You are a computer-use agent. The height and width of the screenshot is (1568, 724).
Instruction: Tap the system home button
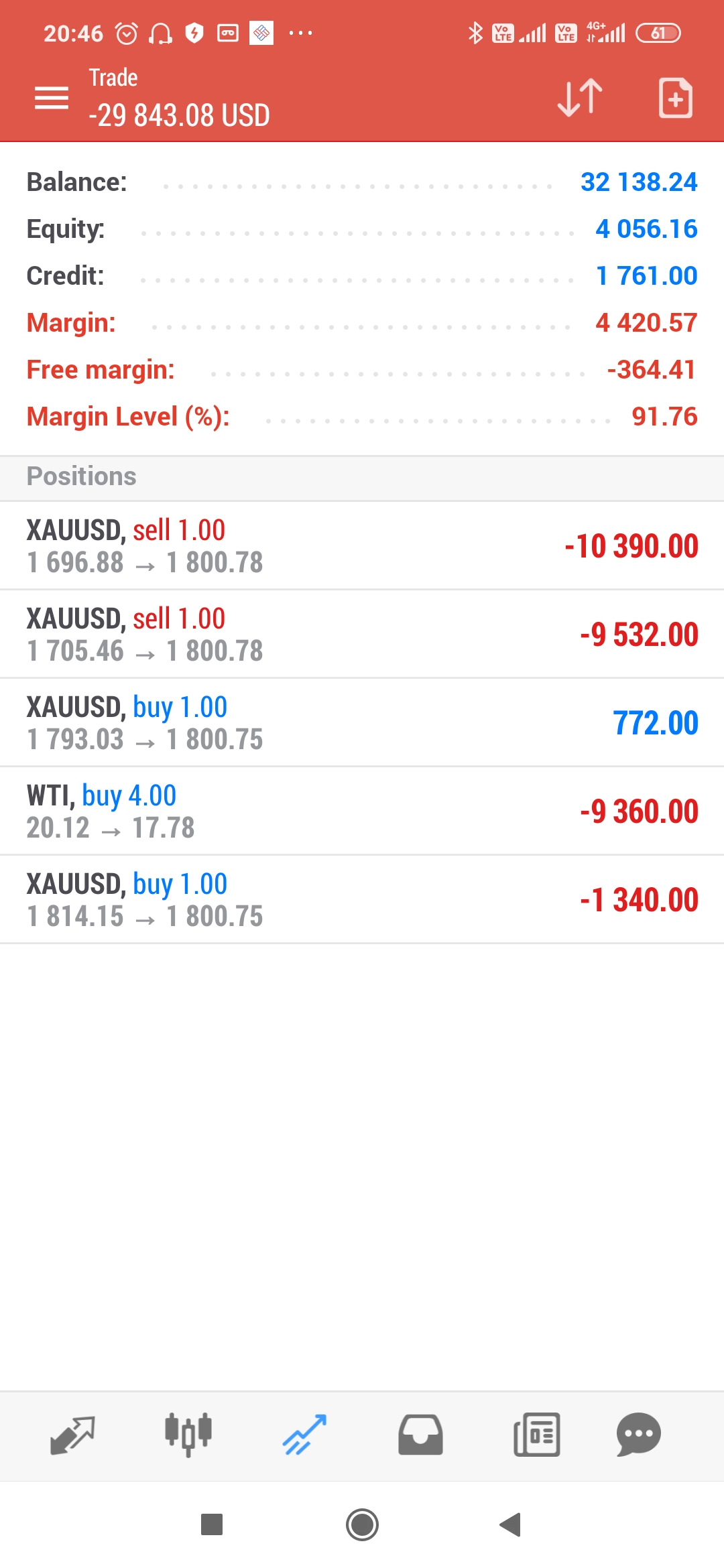(x=362, y=1524)
